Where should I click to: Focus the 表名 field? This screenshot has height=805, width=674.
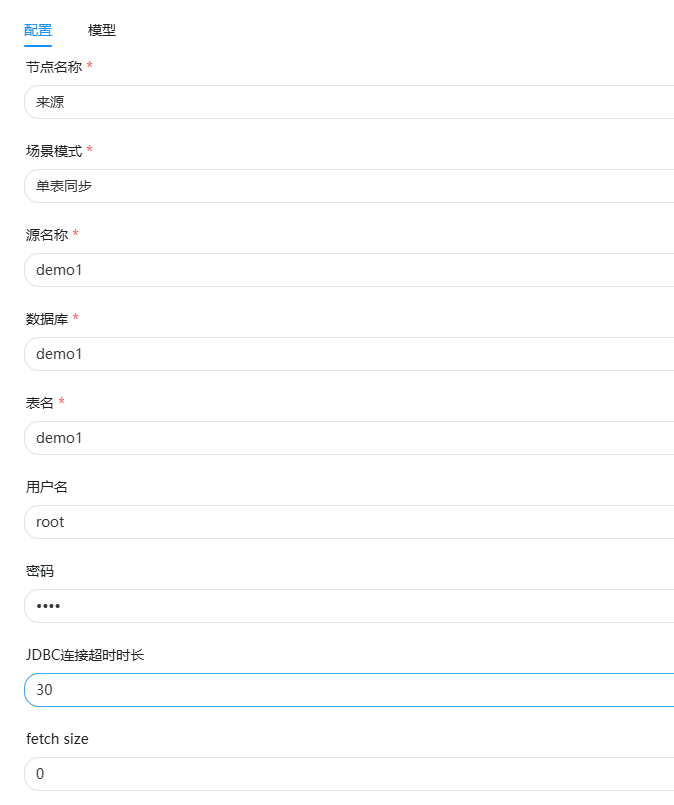[350, 438]
